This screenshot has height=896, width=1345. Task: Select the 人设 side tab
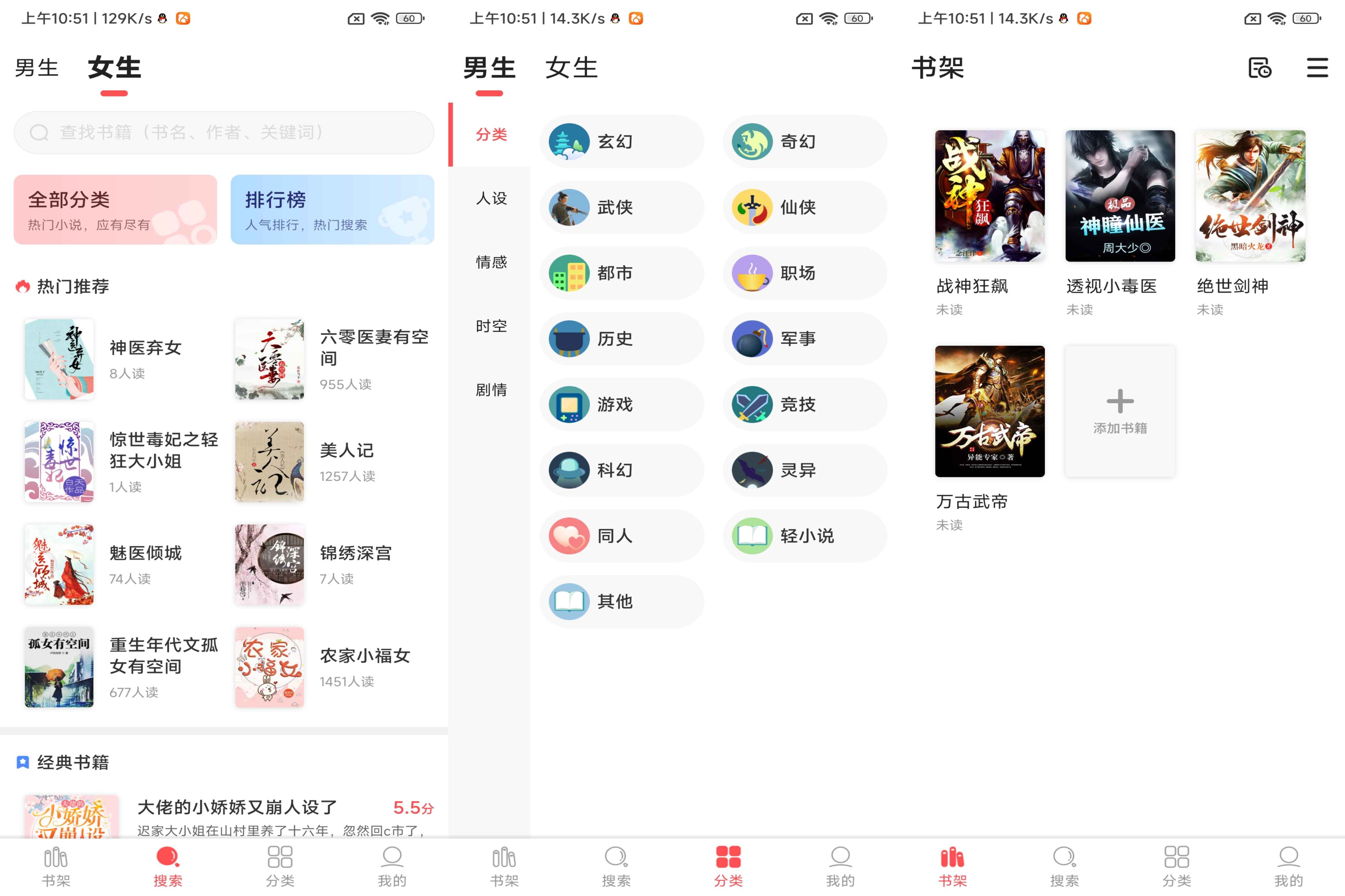click(491, 198)
